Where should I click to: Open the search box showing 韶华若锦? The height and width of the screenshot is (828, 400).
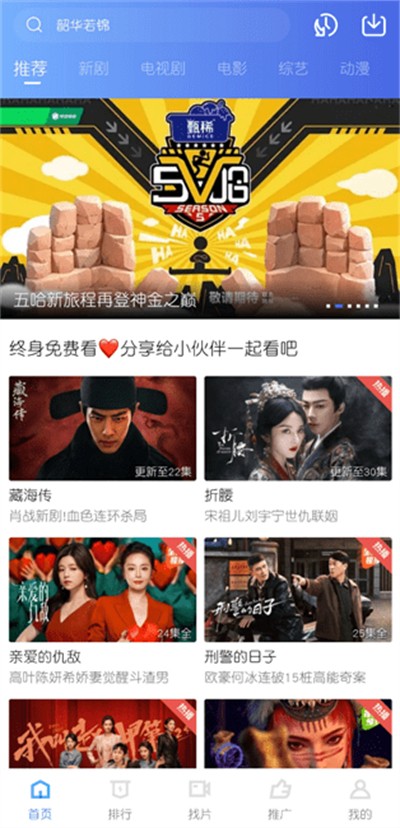152,25
